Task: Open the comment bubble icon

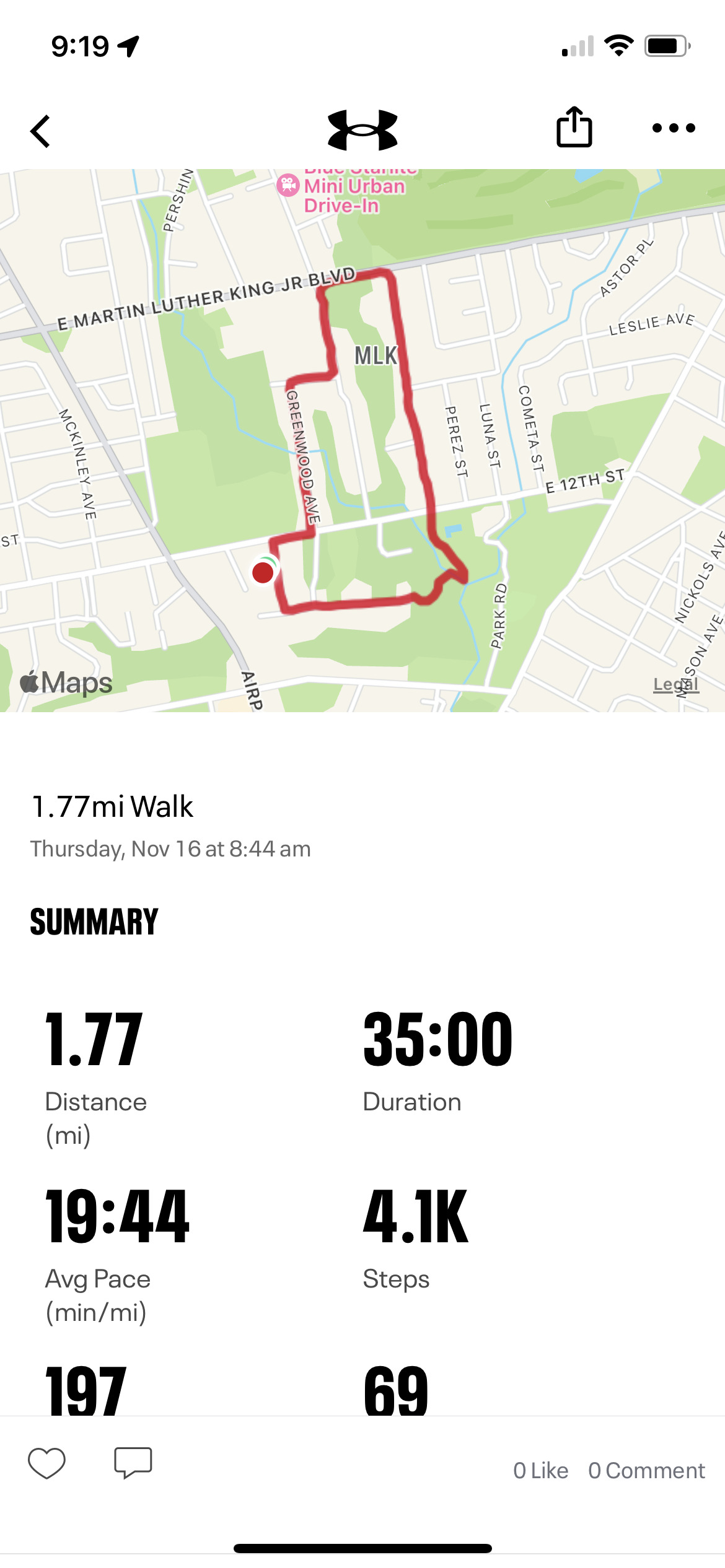Action: pos(133,1463)
